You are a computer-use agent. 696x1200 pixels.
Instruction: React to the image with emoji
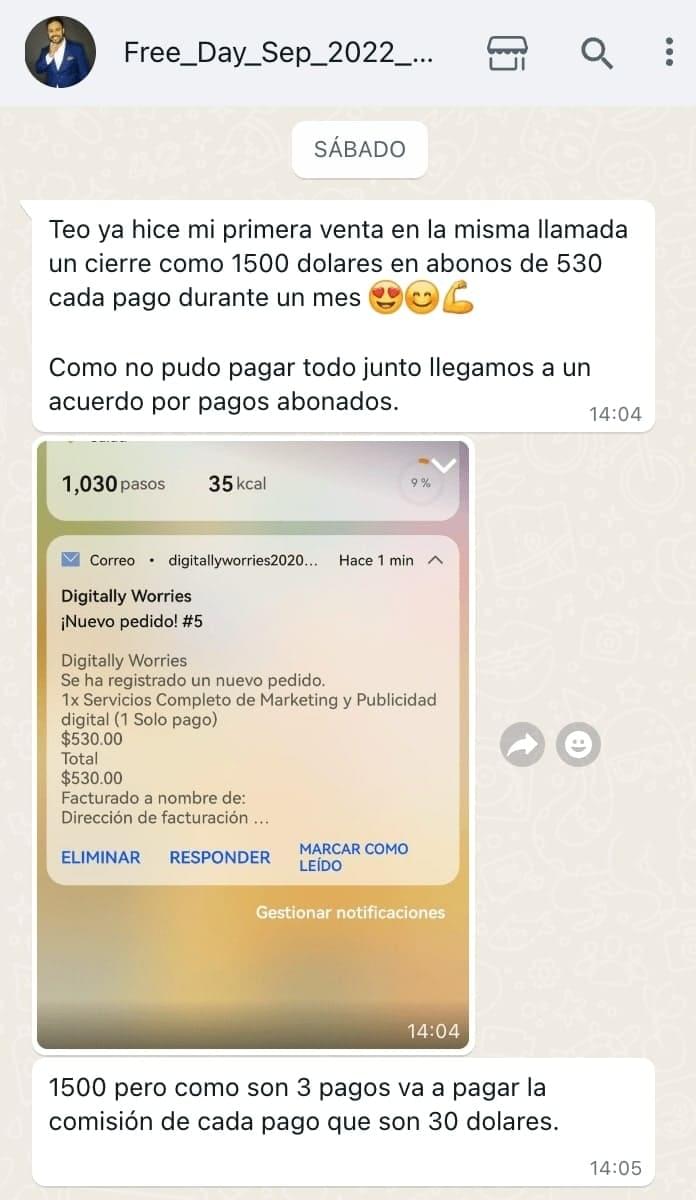pos(578,744)
